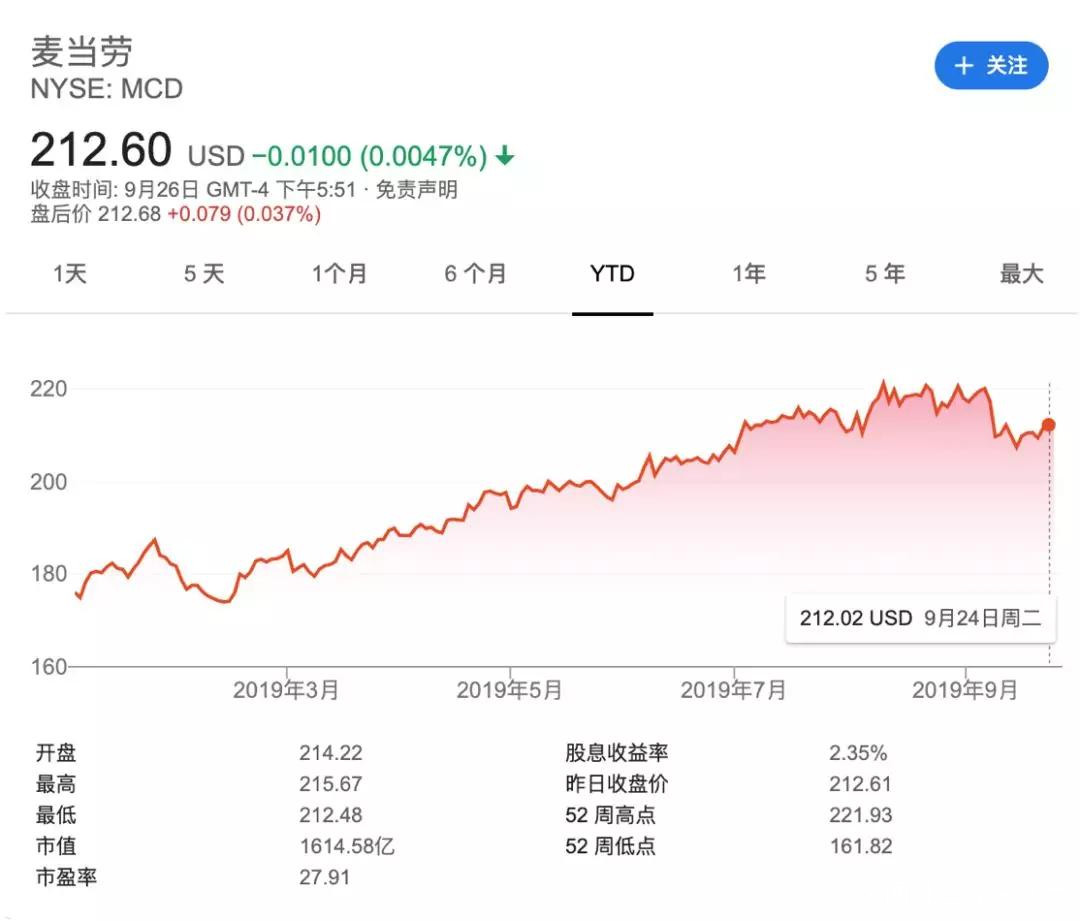Switch to the 最大 range tab
Screen dimensions: 1080x921
(x=1021, y=273)
